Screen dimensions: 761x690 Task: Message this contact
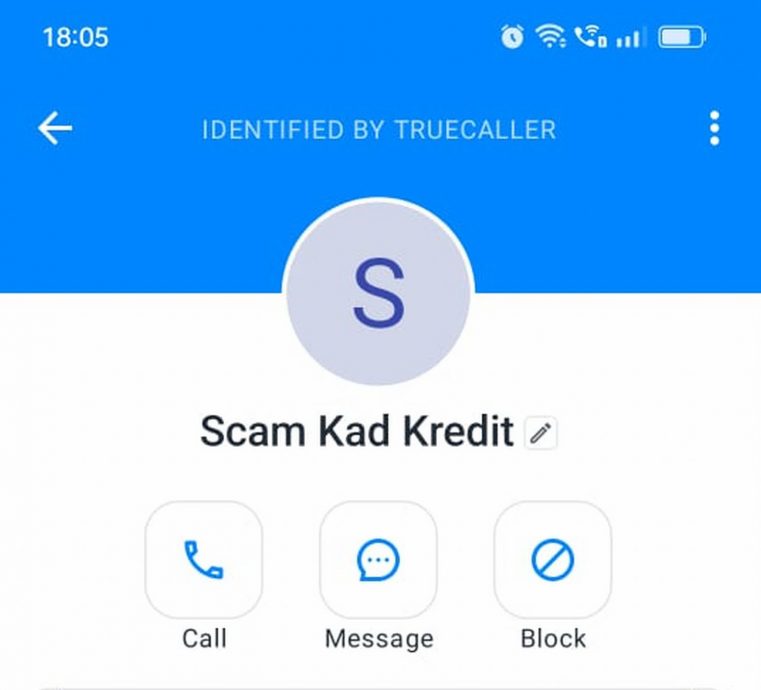[x=378, y=559]
